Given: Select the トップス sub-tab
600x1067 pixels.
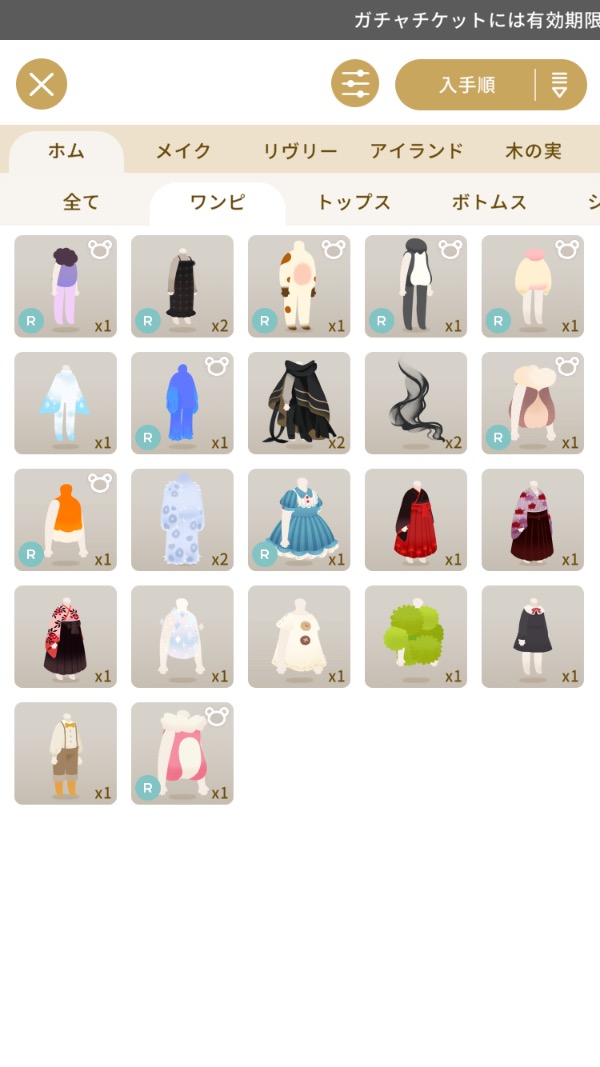Looking at the screenshot, I should pyautogui.click(x=354, y=202).
